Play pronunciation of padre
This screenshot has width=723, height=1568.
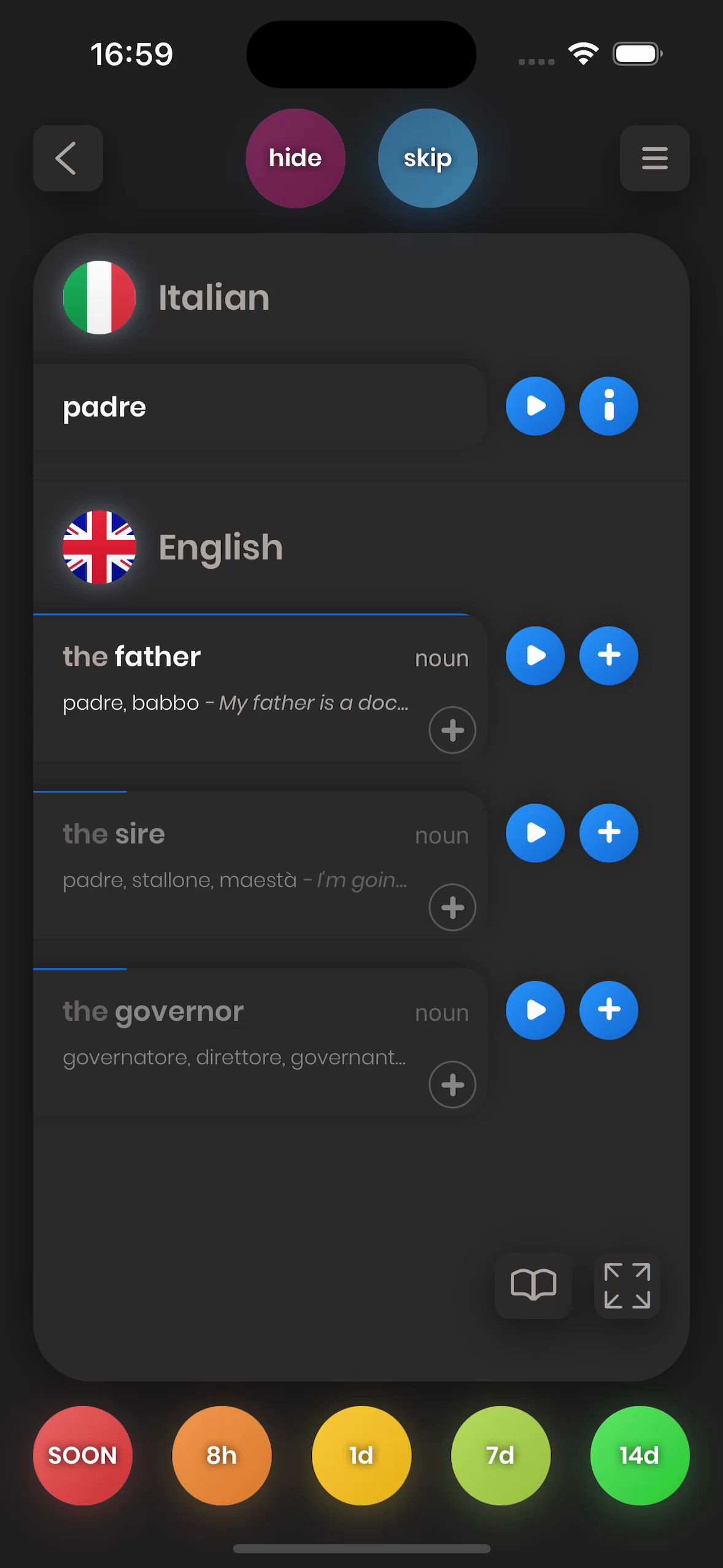(x=535, y=406)
